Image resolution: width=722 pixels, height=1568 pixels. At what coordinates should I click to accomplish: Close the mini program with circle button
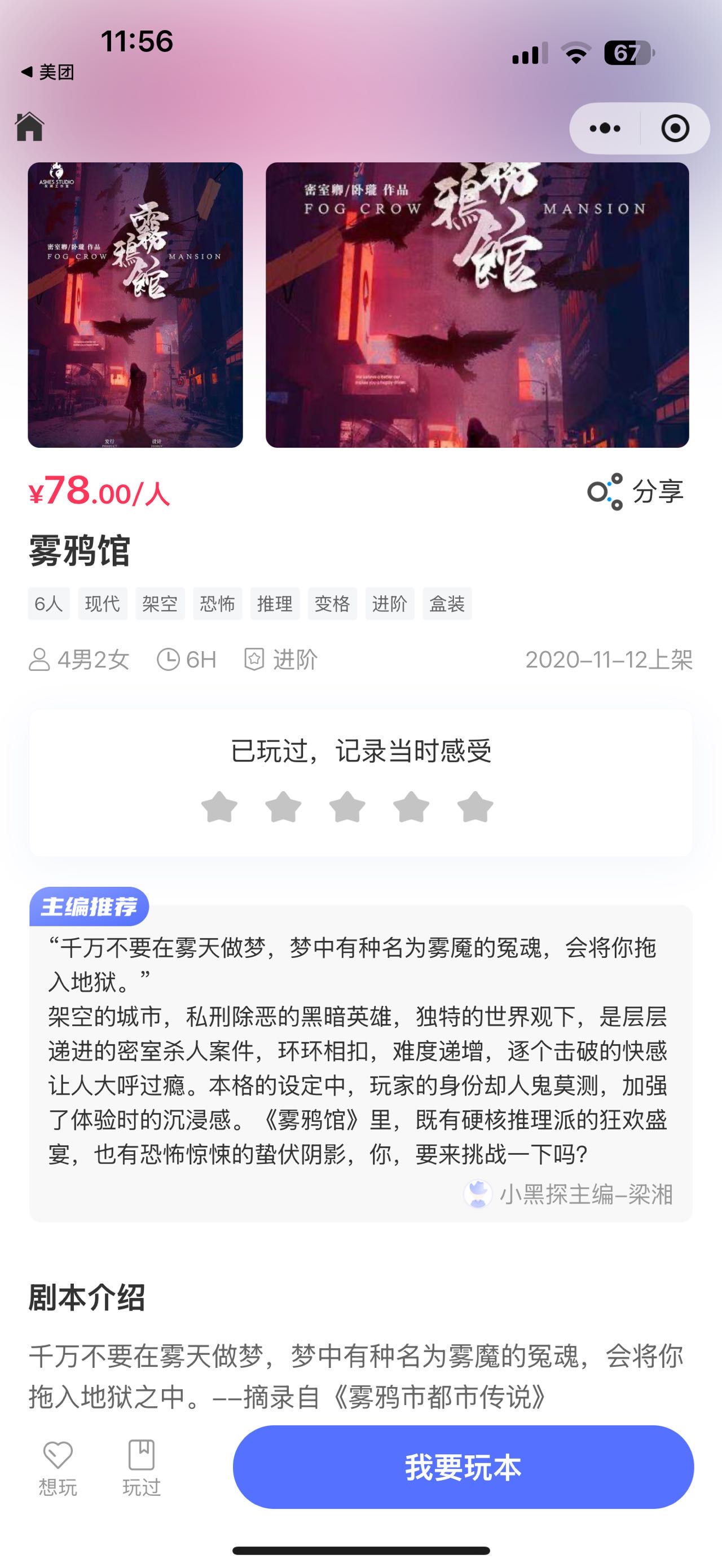click(x=675, y=129)
